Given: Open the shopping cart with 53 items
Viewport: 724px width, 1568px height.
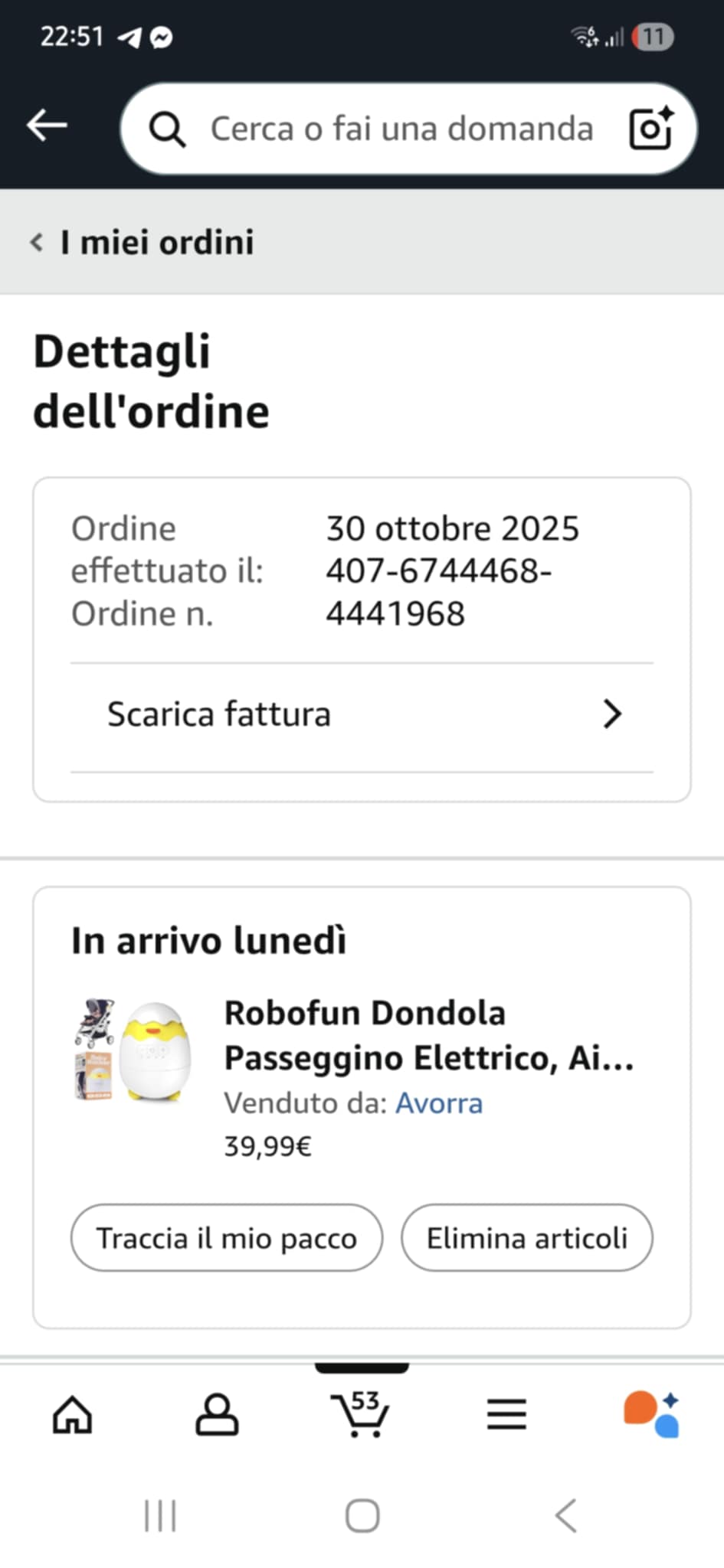Looking at the screenshot, I should click(x=361, y=1413).
